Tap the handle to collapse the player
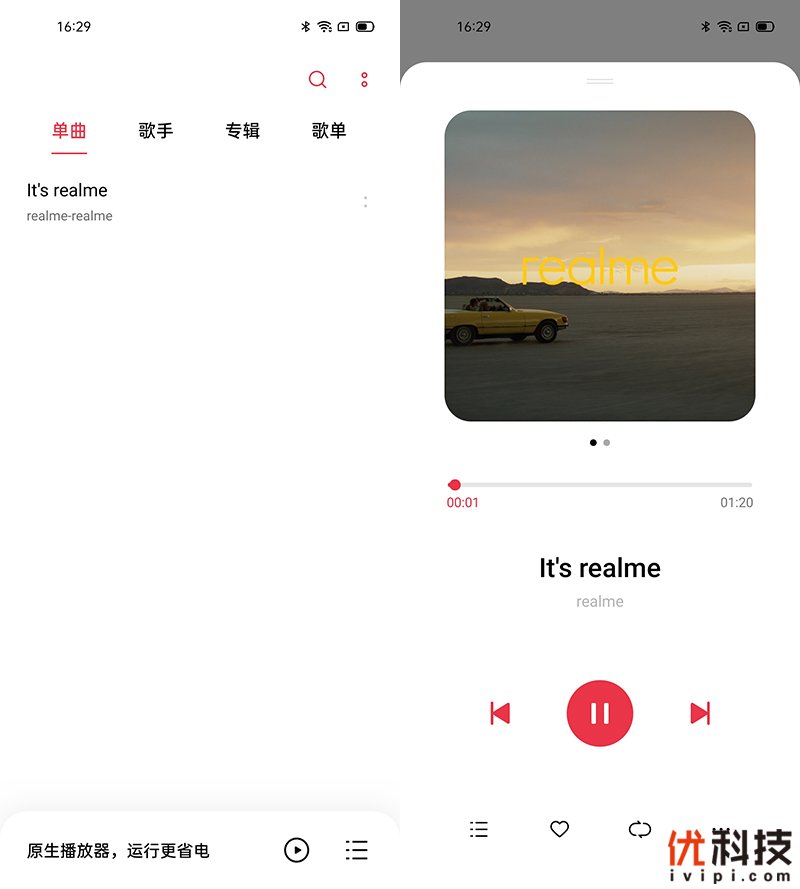 click(600, 80)
